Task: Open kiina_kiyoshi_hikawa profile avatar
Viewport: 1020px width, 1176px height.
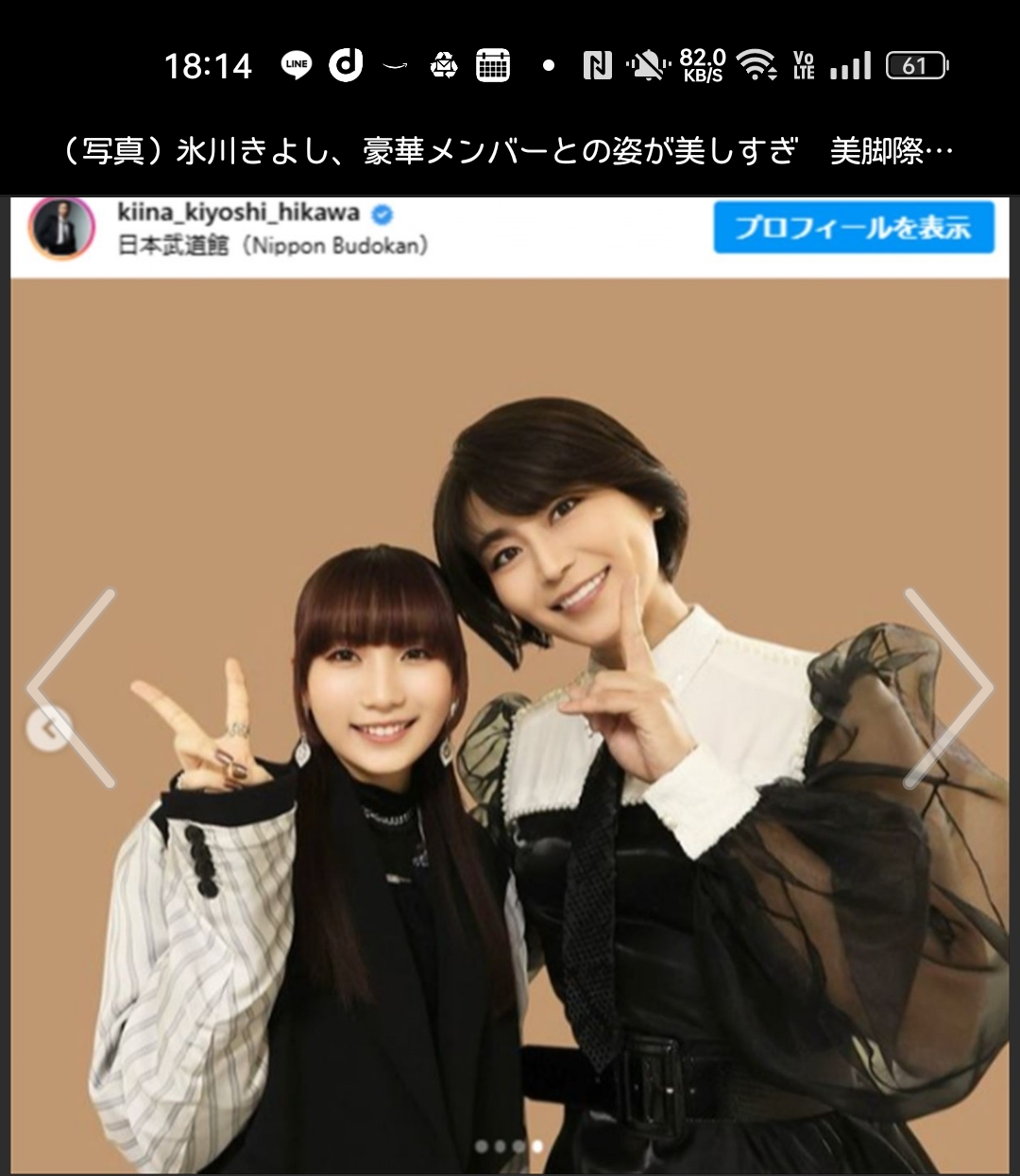Action: tap(62, 229)
